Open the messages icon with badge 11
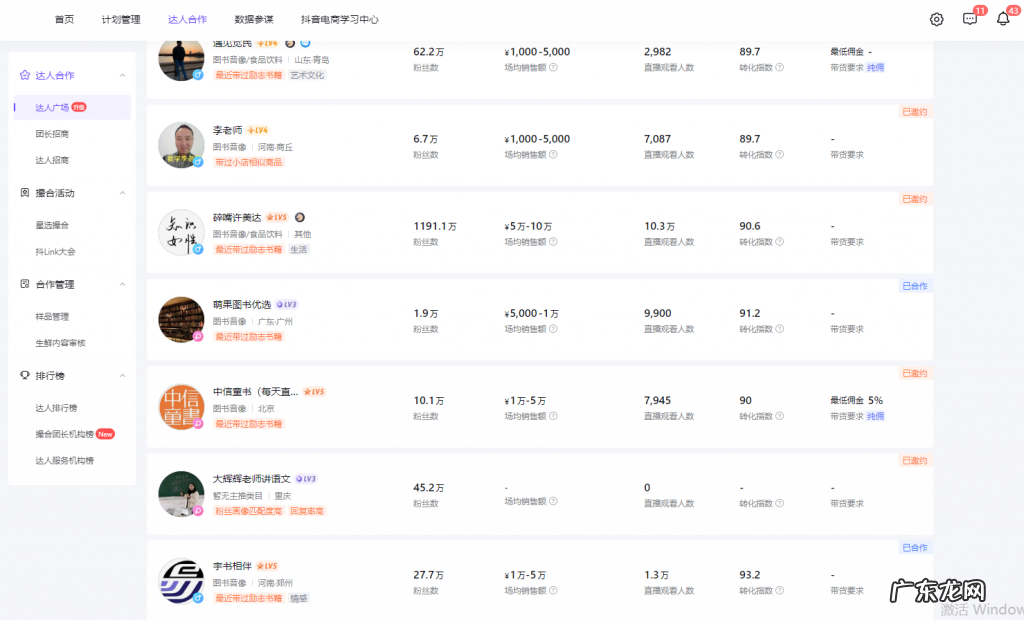This screenshot has width=1024, height=620. [970, 19]
